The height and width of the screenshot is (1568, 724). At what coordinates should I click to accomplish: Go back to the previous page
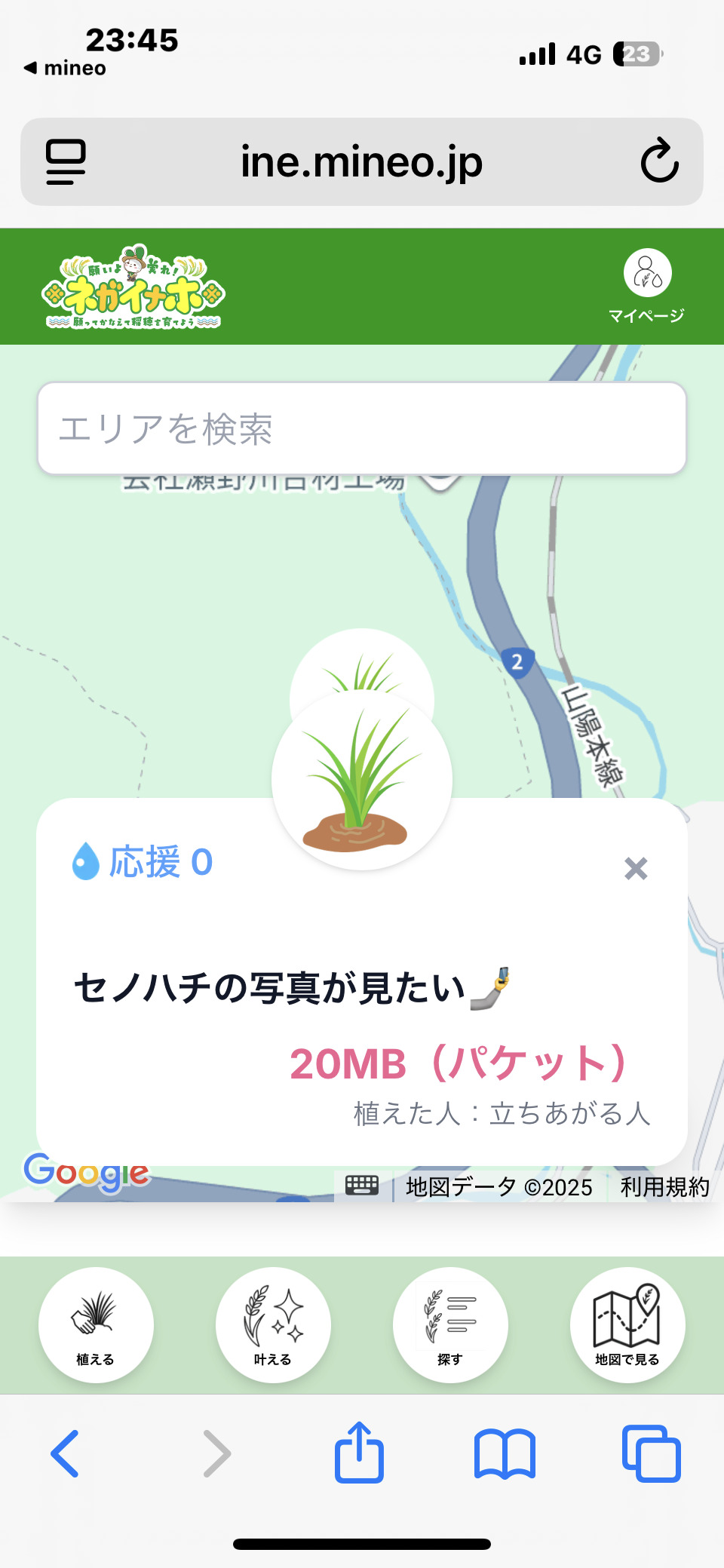[x=65, y=1453]
